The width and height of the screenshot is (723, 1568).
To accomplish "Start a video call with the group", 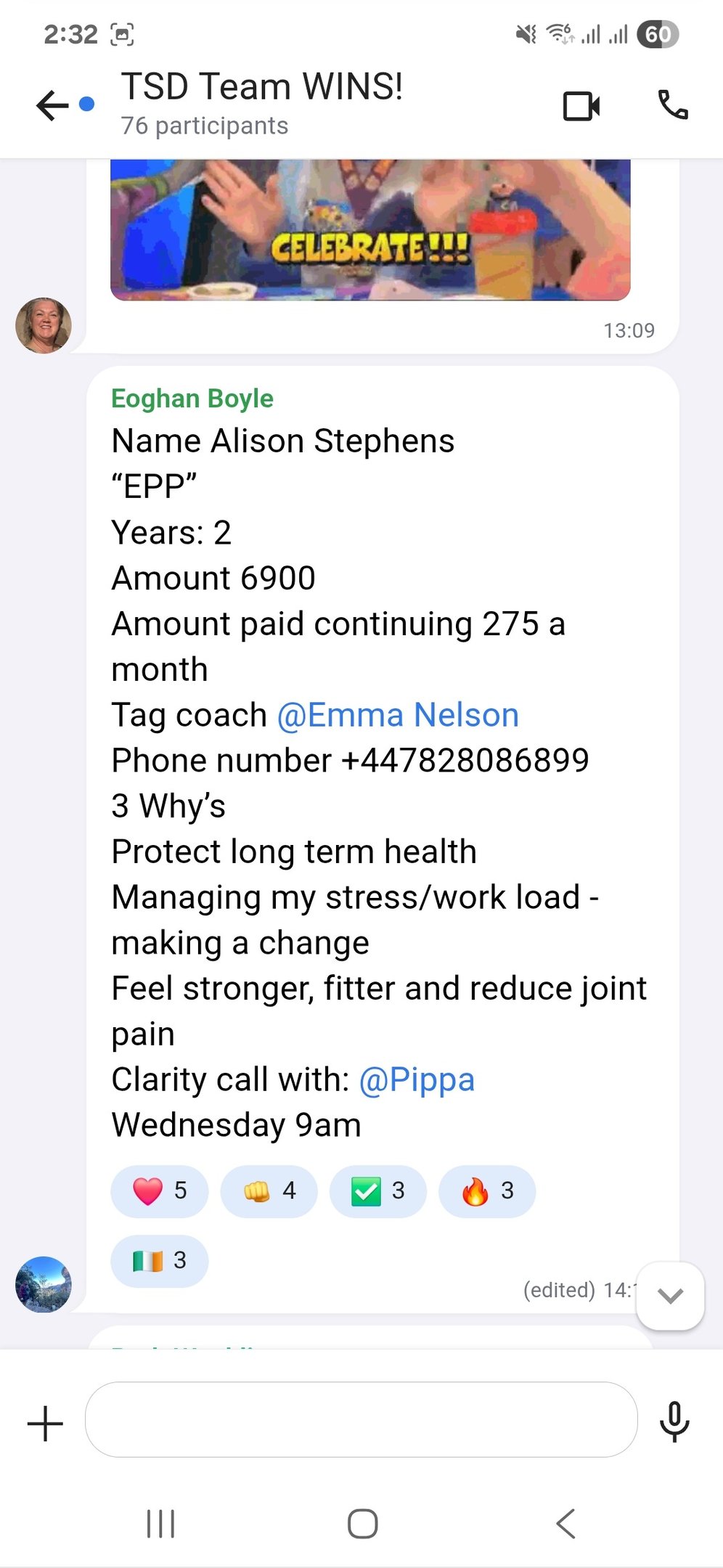I will click(581, 106).
